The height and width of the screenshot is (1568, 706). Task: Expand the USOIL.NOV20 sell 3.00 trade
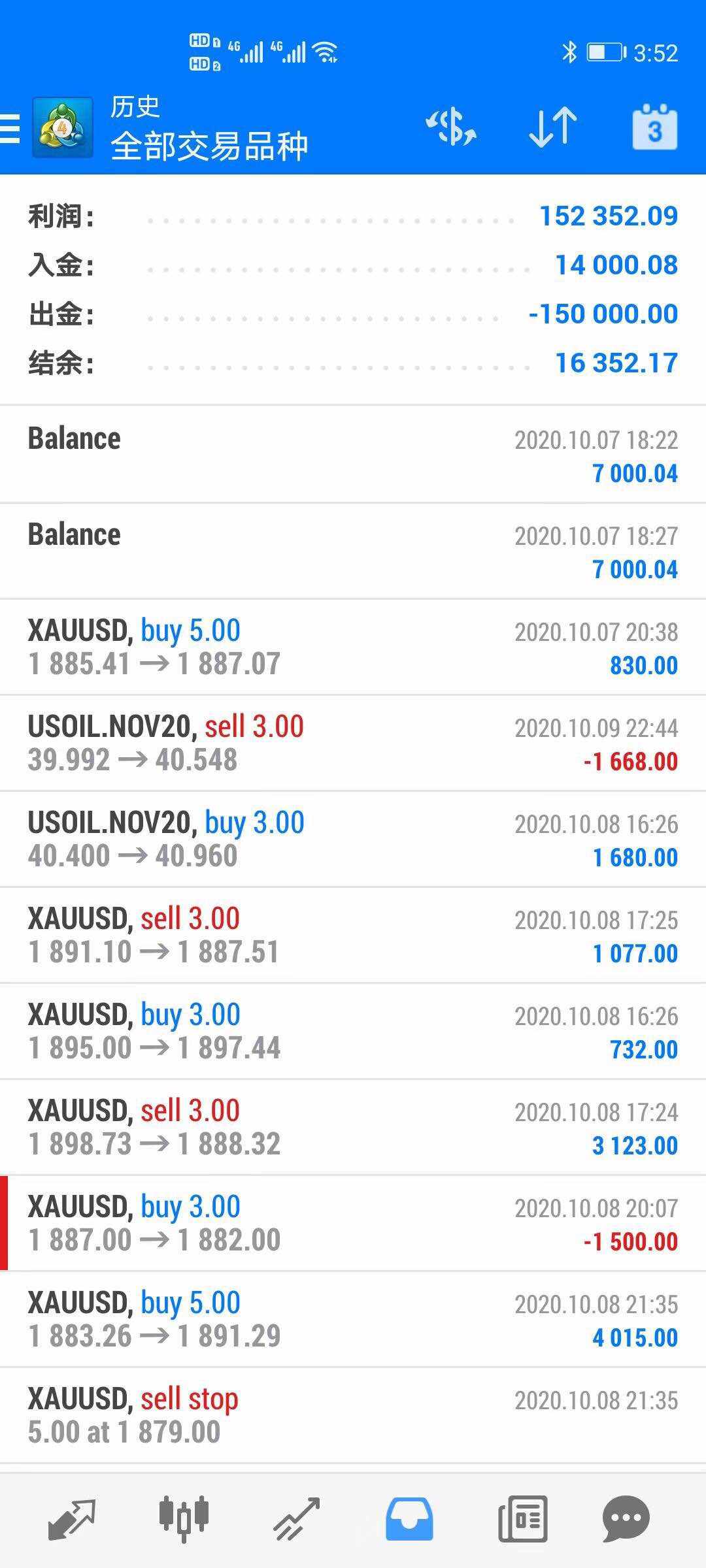pyautogui.click(x=353, y=743)
